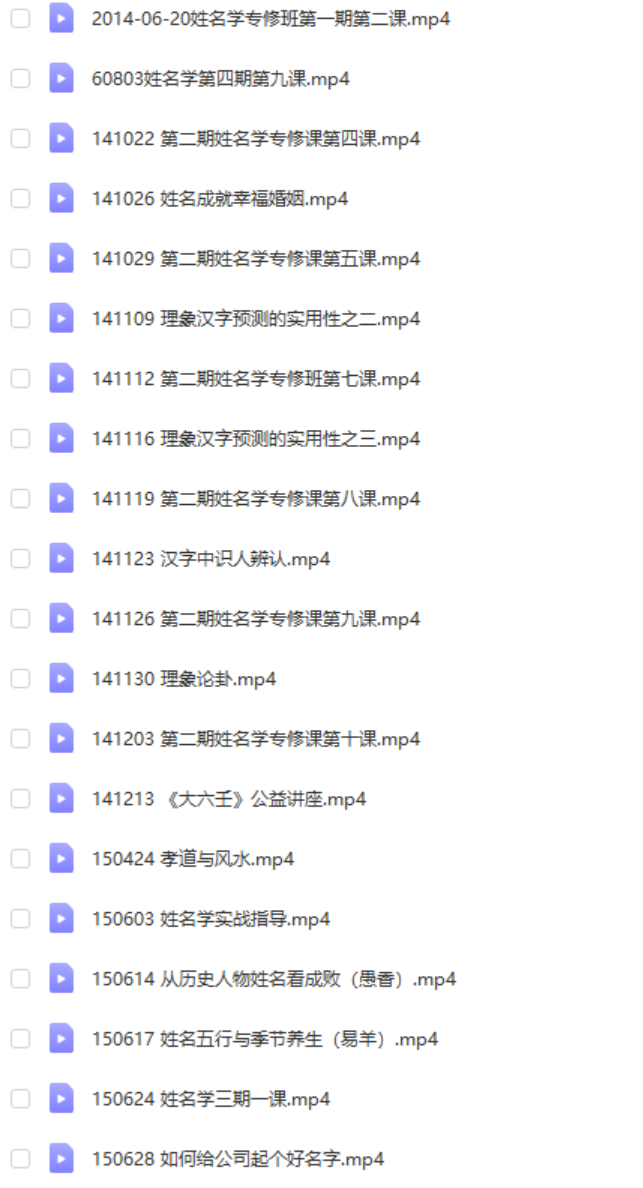Tick the checkbox beside 141026 姓名成就幸福婚姻.mp4
This screenshot has width=643, height=1188.
point(20,199)
